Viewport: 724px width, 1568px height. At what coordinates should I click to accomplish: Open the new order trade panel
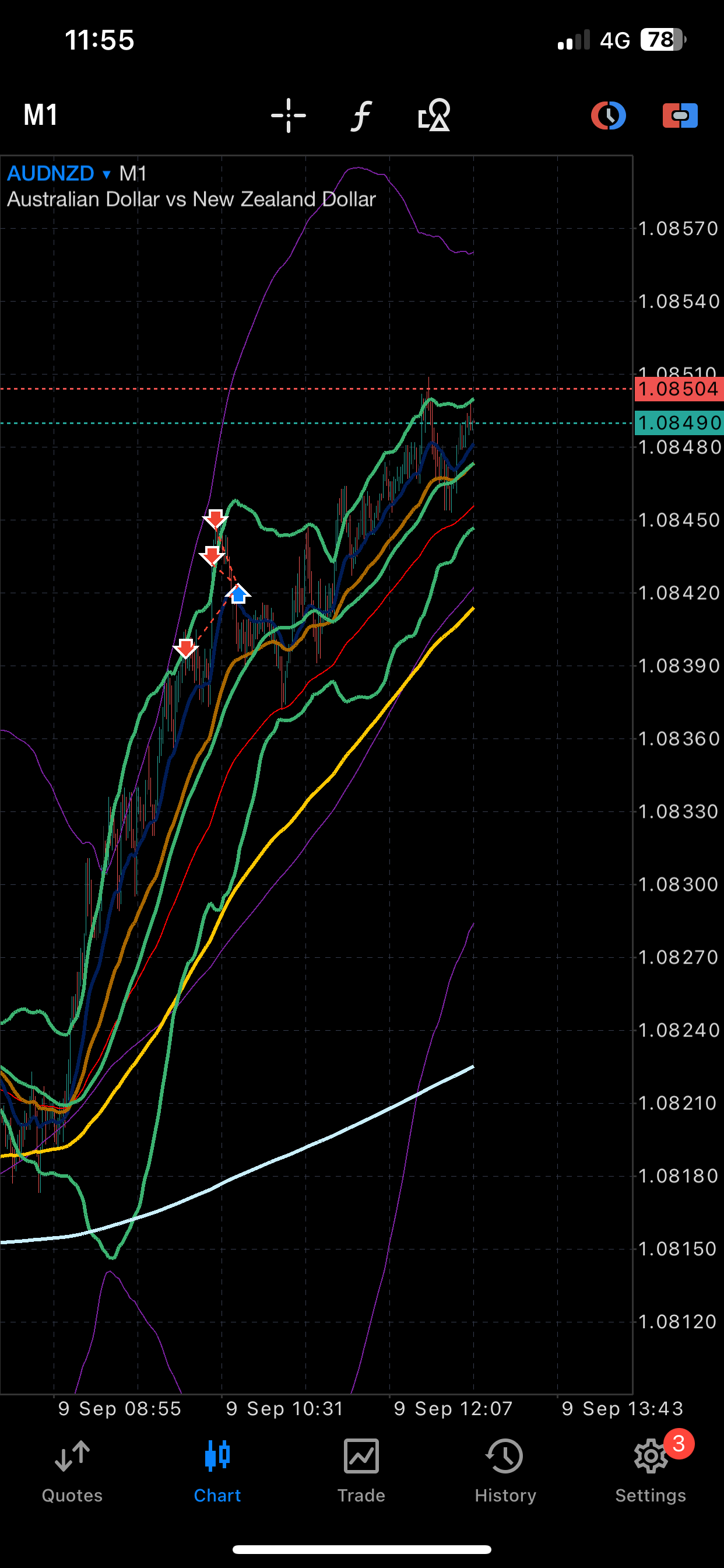click(680, 115)
